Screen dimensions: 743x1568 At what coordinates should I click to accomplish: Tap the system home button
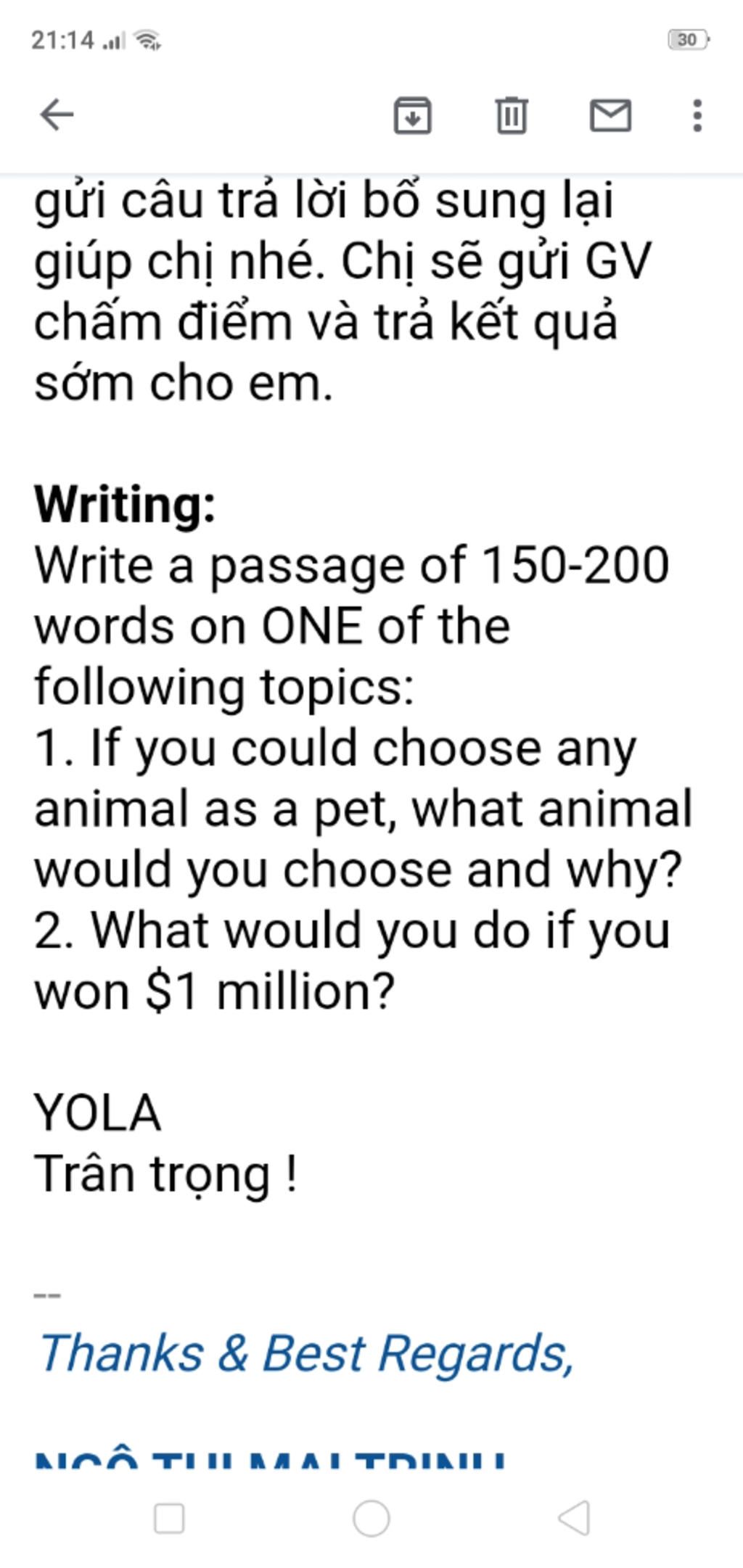[x=371, y=1518]
